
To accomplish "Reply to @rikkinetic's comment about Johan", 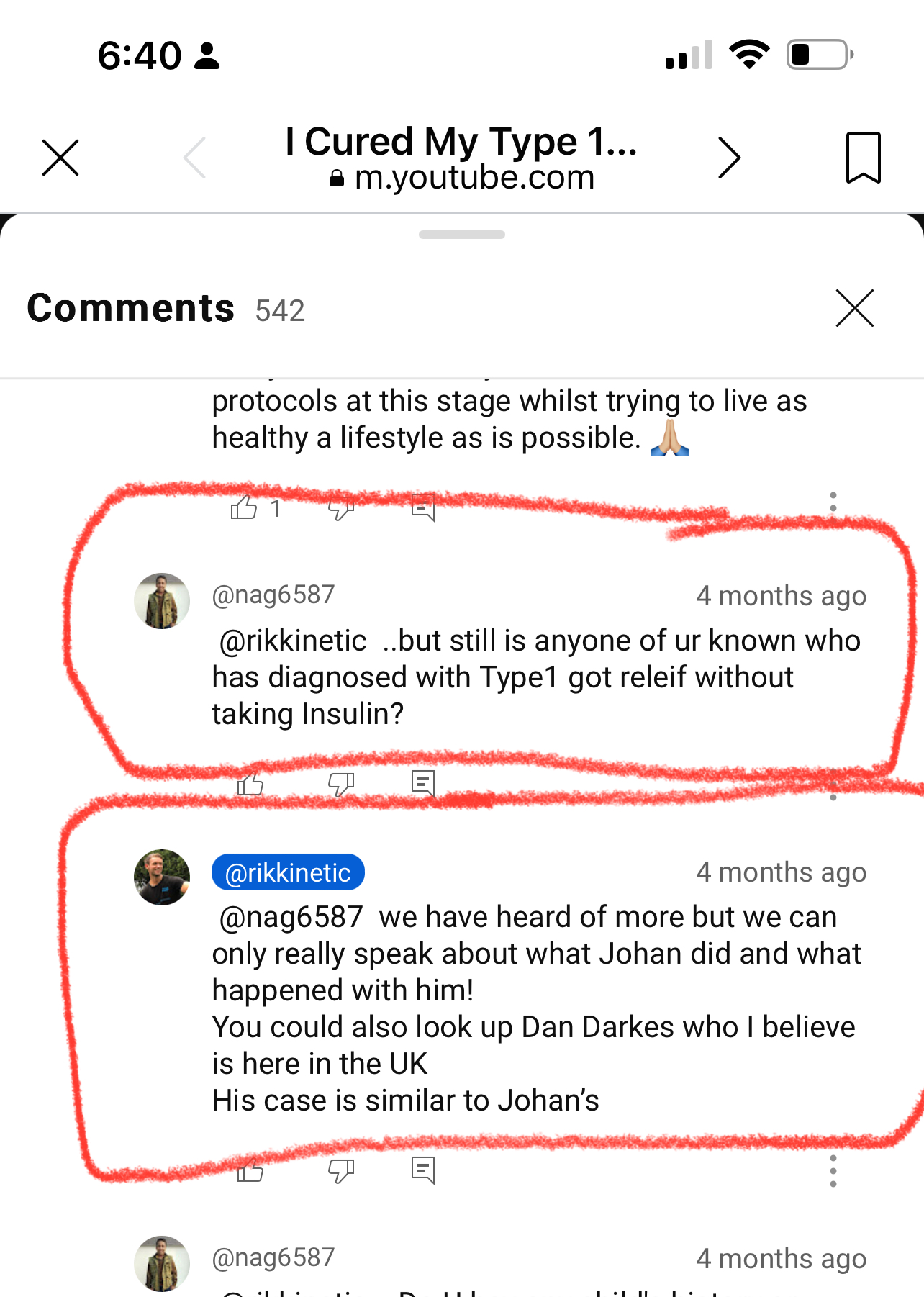I will click(423, 1170).
